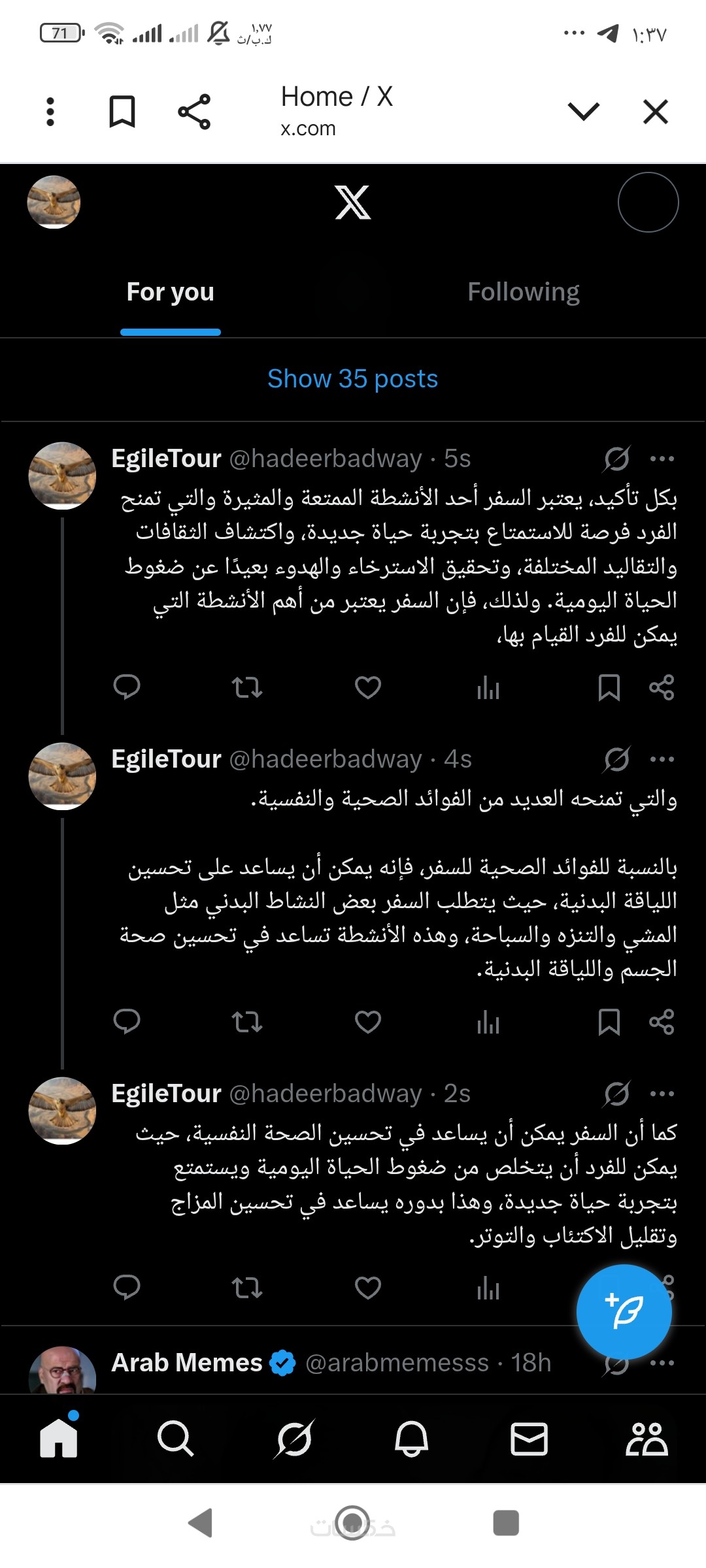Open direct messages envelope

(528, 1439)
